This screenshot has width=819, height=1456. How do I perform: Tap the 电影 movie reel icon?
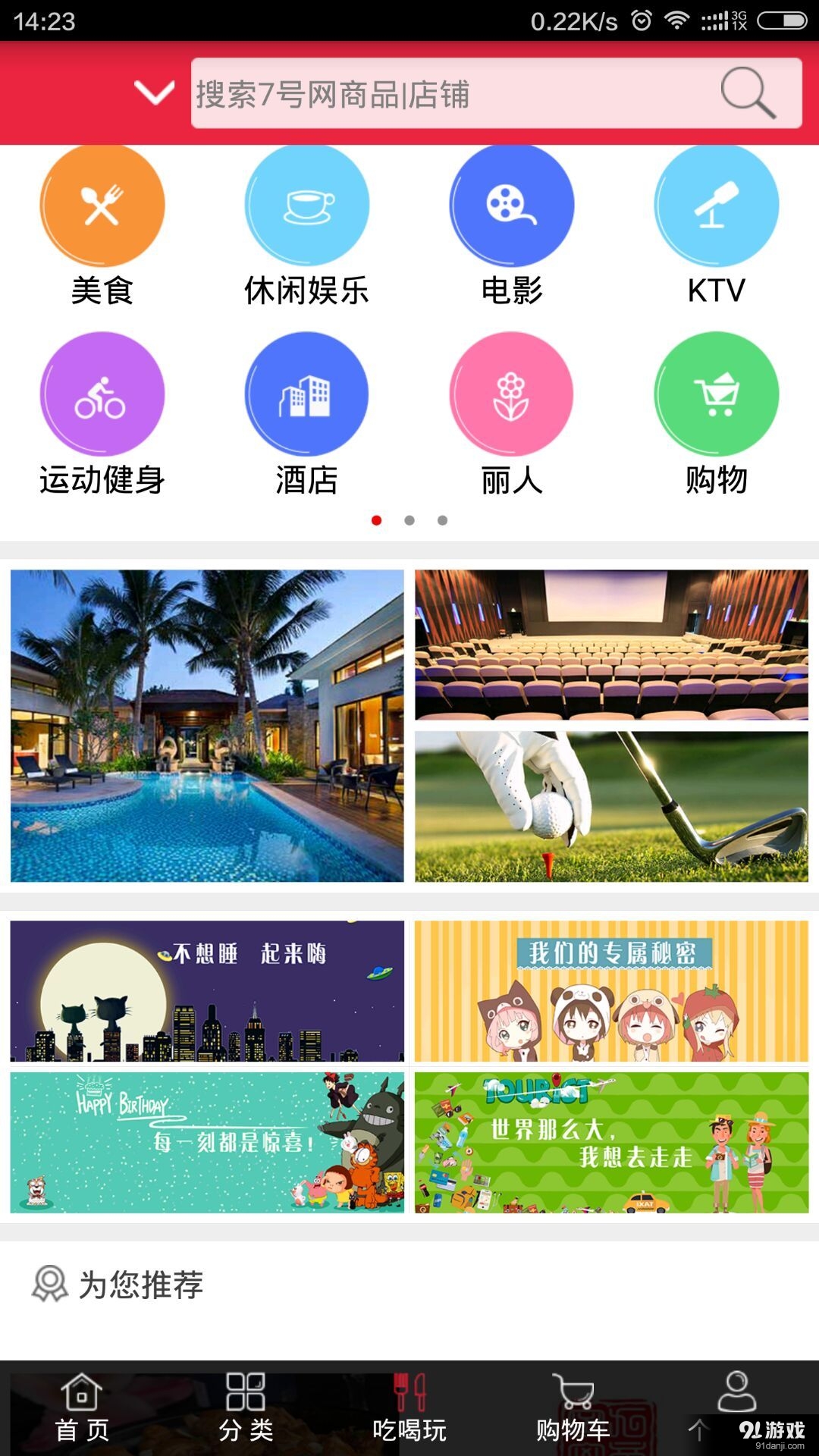511,205
